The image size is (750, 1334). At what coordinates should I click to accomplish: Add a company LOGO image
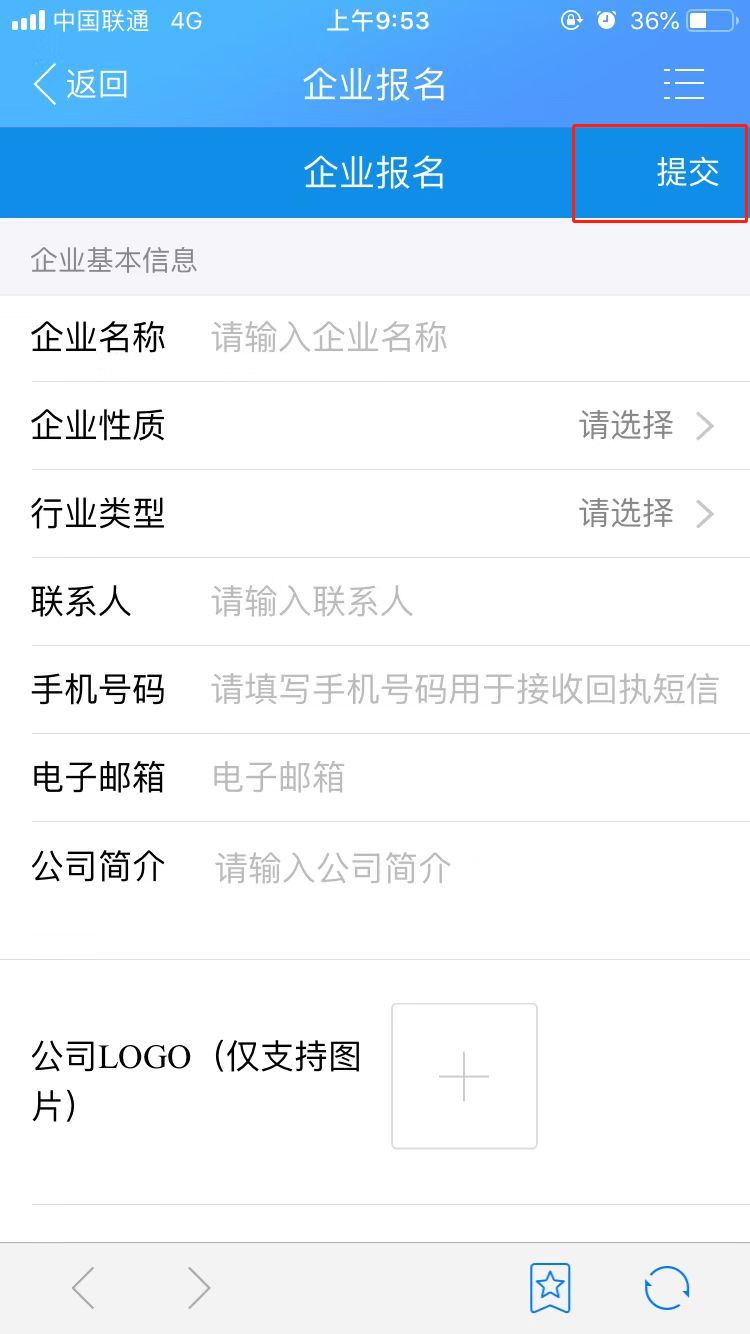click(x=464, y=1076)
